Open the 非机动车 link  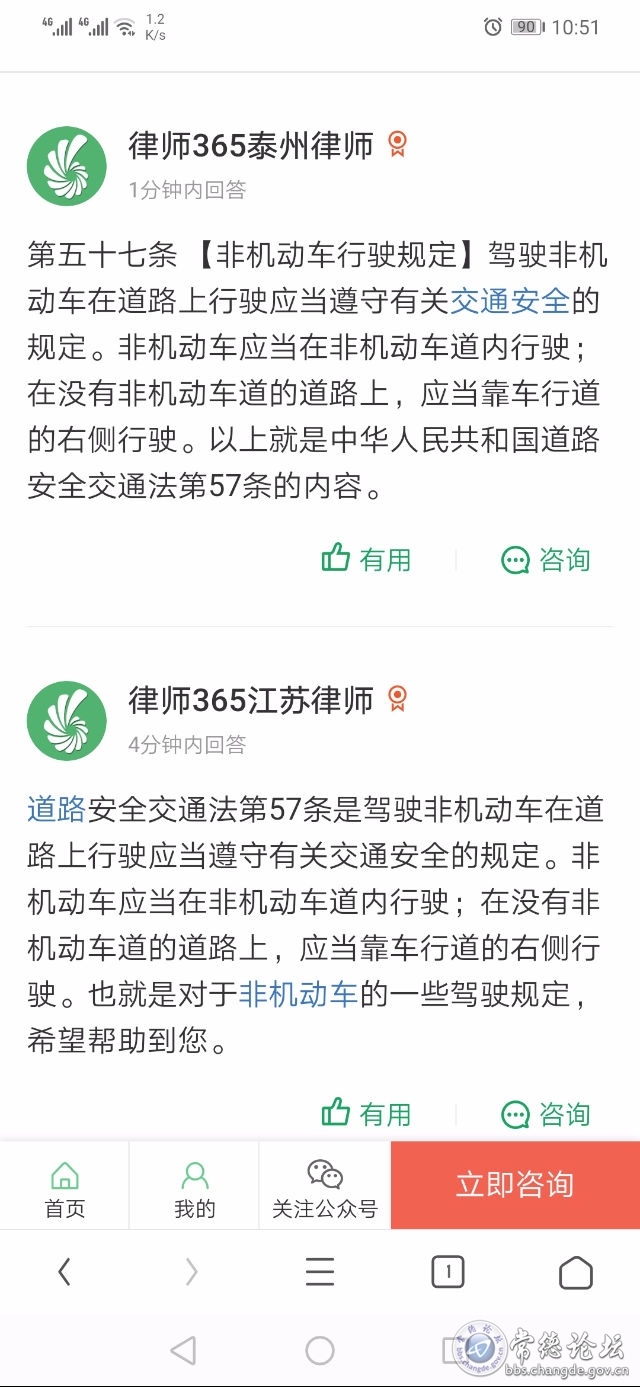pyautogui.click(x=298, y=995)
